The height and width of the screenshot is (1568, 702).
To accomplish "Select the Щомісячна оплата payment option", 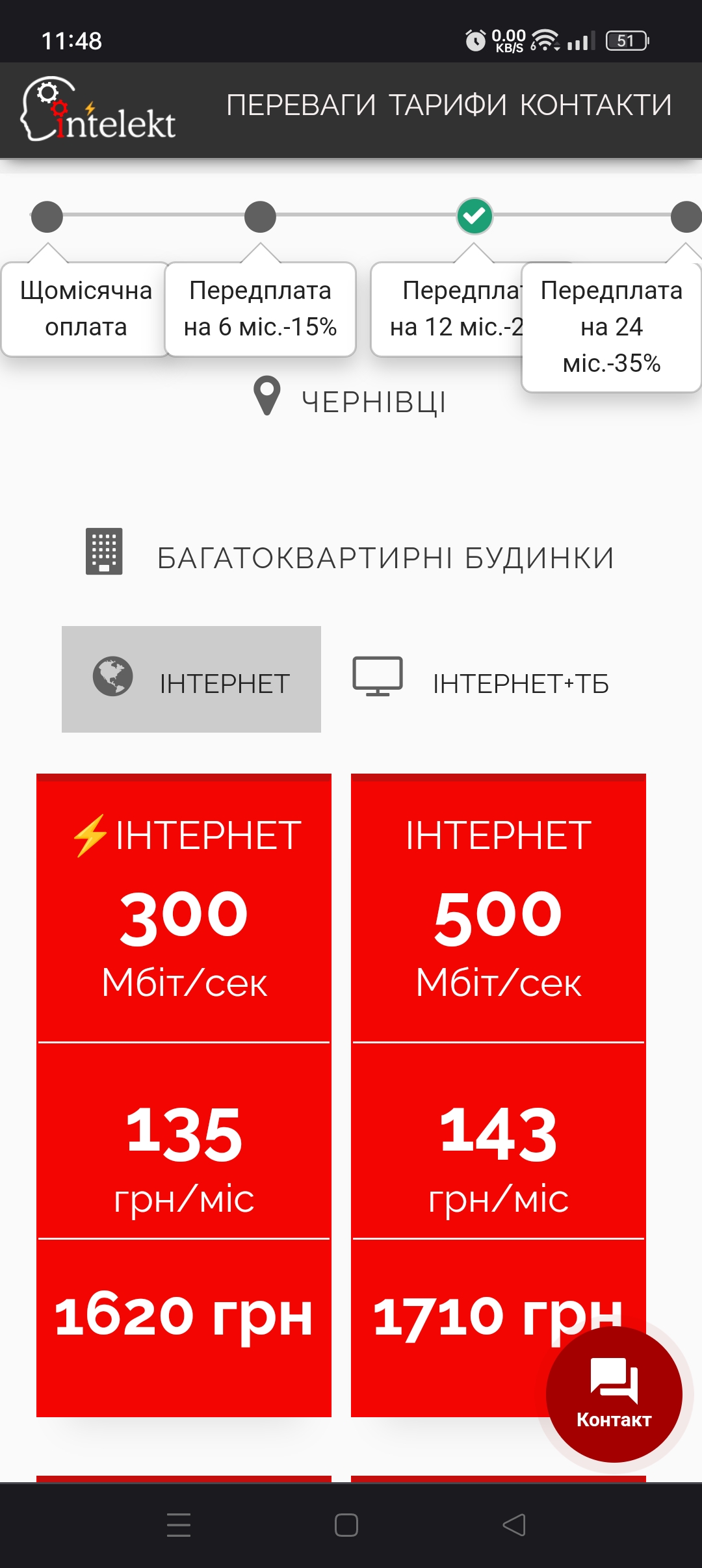I will point(85,309).
